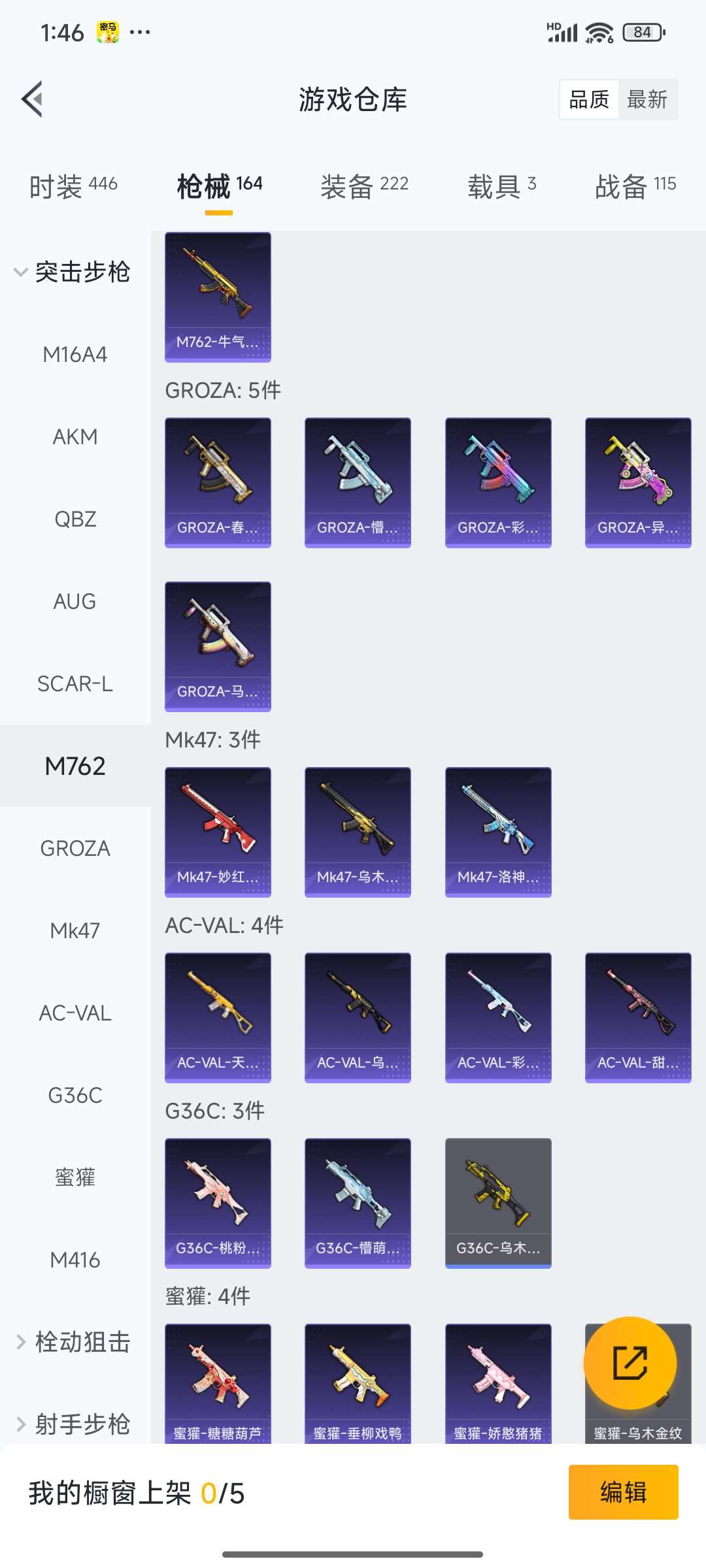The height and width of the screenshot is (1568, 706).
Task: Open the G36C-乌木 skin tile
Action: point(498,1203)
